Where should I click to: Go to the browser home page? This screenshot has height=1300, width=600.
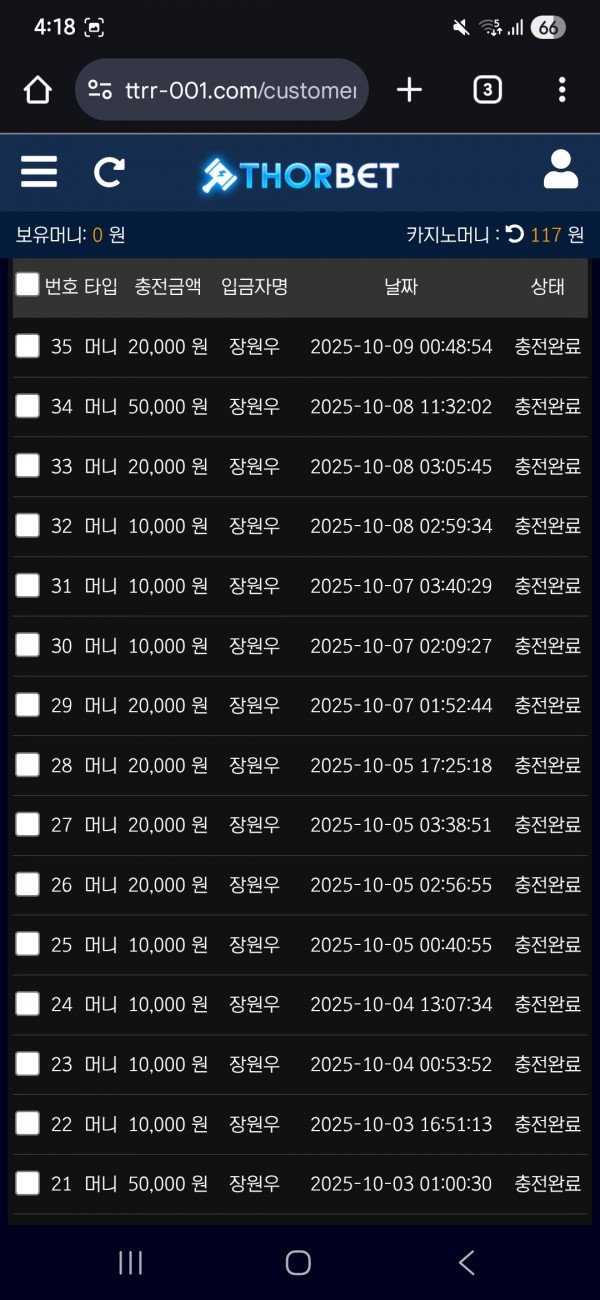click(x=38, y=91)
